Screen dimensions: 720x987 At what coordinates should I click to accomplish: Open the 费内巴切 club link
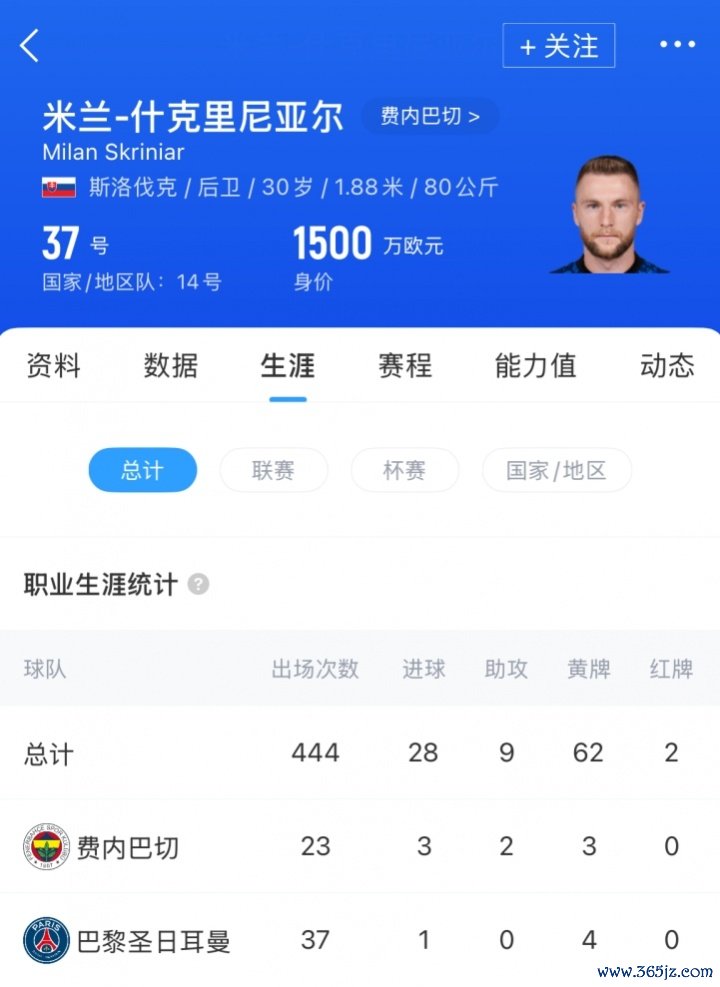pyautogui.click(x=430, y=116)
